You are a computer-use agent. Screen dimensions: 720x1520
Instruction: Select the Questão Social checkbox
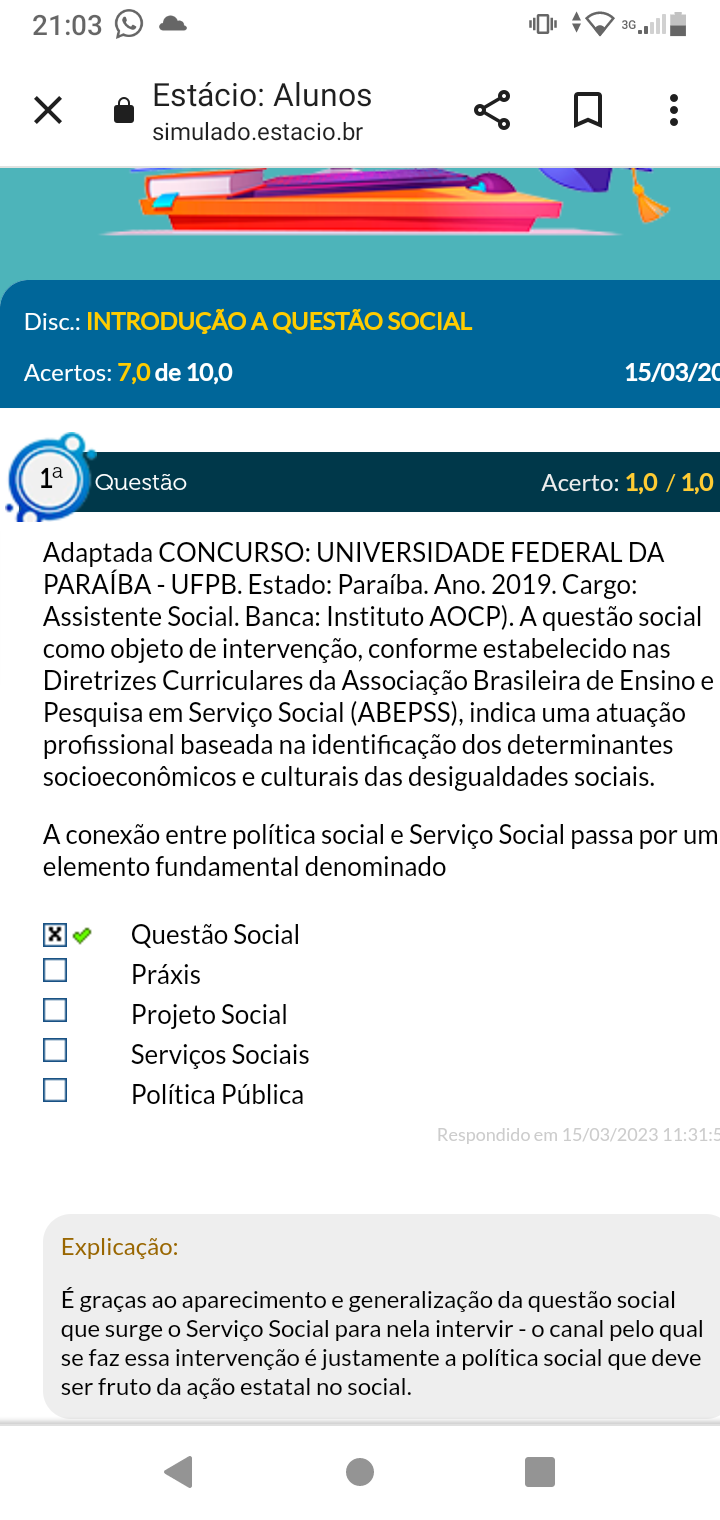[x=55, y=935]
